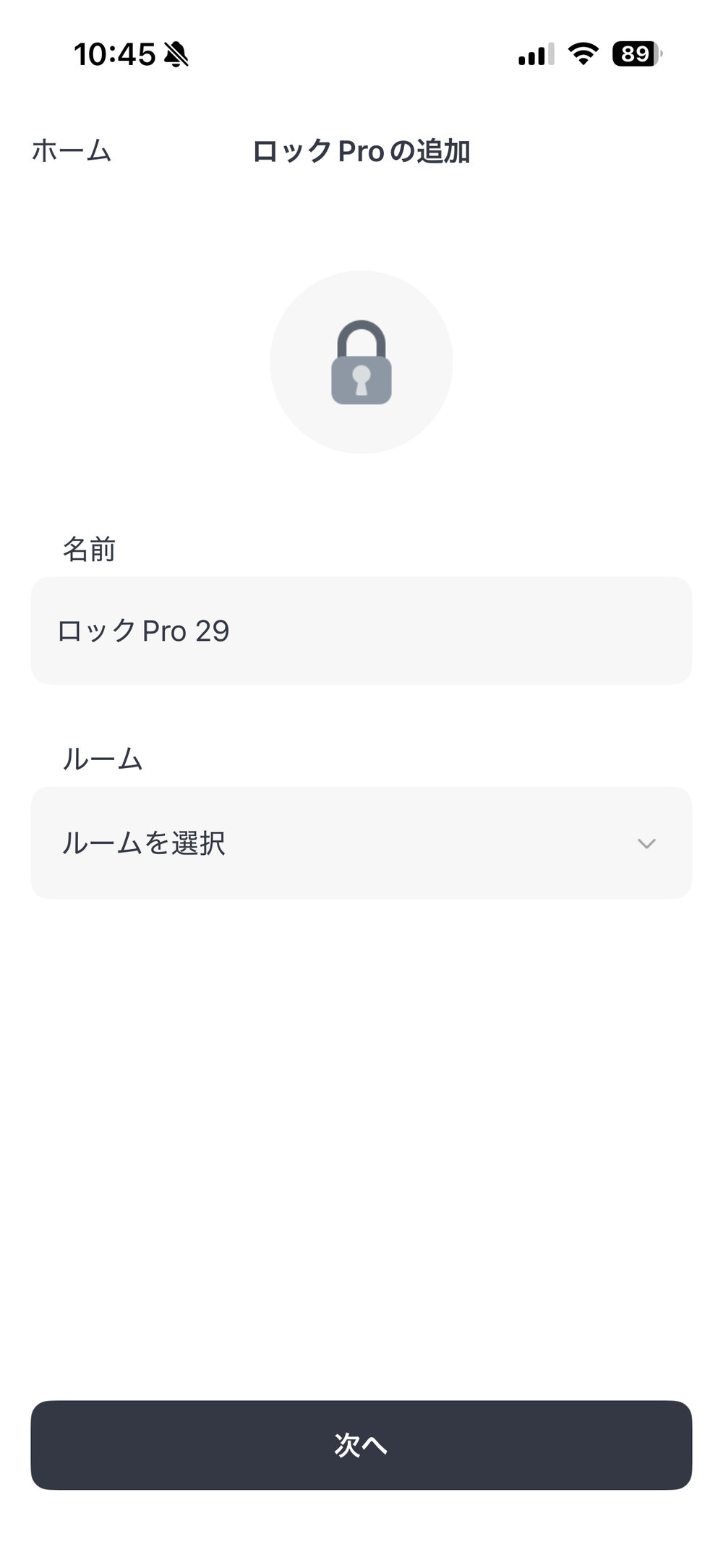Image resolution: width=723 pixels, height=1568 pixels.
Task: Tap the clock showing 10:45
Action: [x=116, y=53]
